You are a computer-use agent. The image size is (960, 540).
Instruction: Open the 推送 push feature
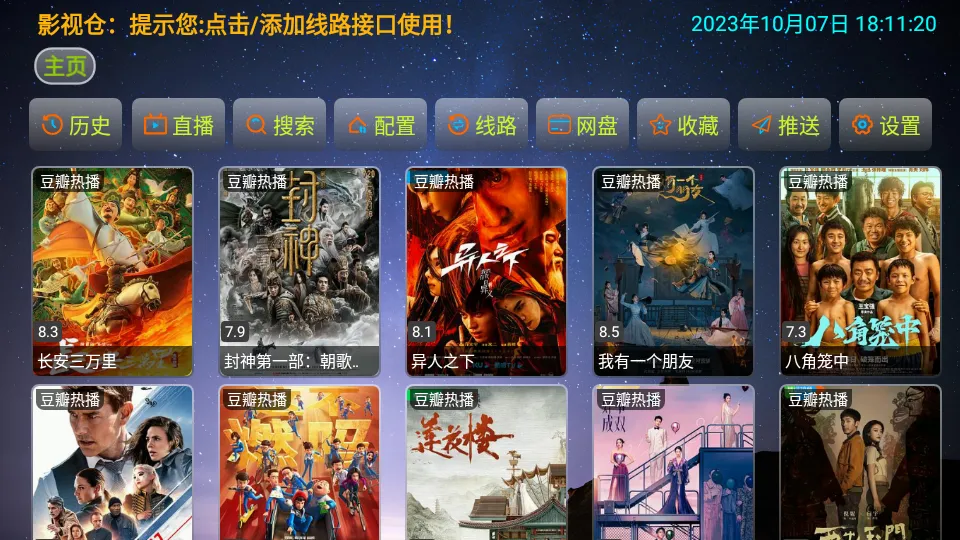(x=784, y=125)
